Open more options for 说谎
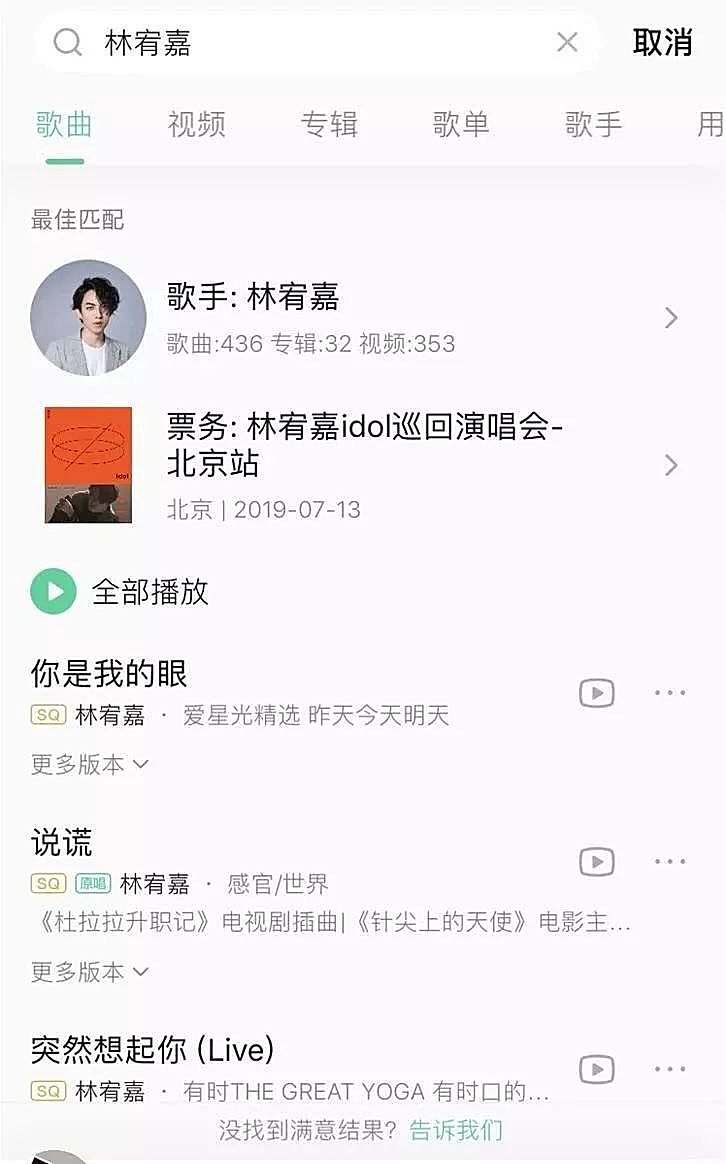The image size is (726, 1164). pos(669,861)
